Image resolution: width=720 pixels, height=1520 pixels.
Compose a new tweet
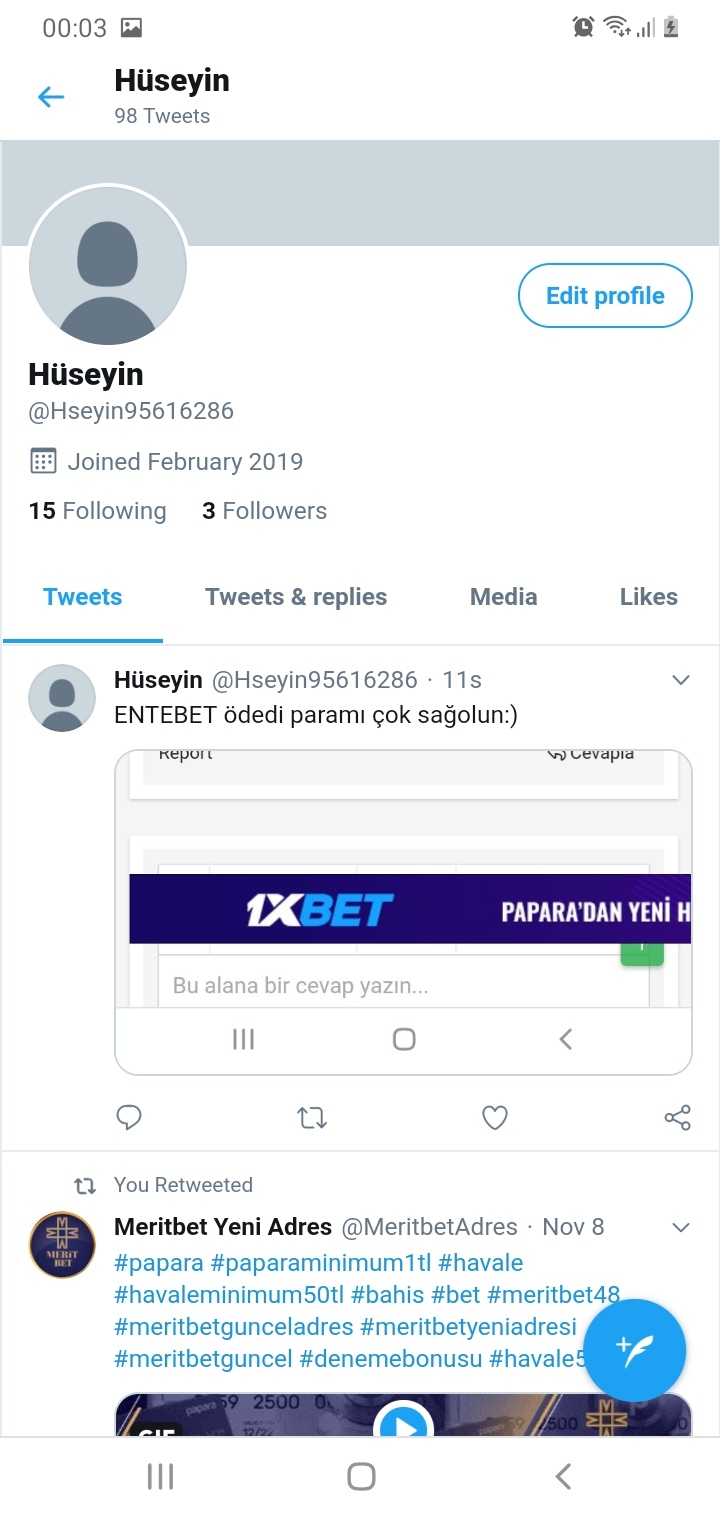coord(635,1350)
